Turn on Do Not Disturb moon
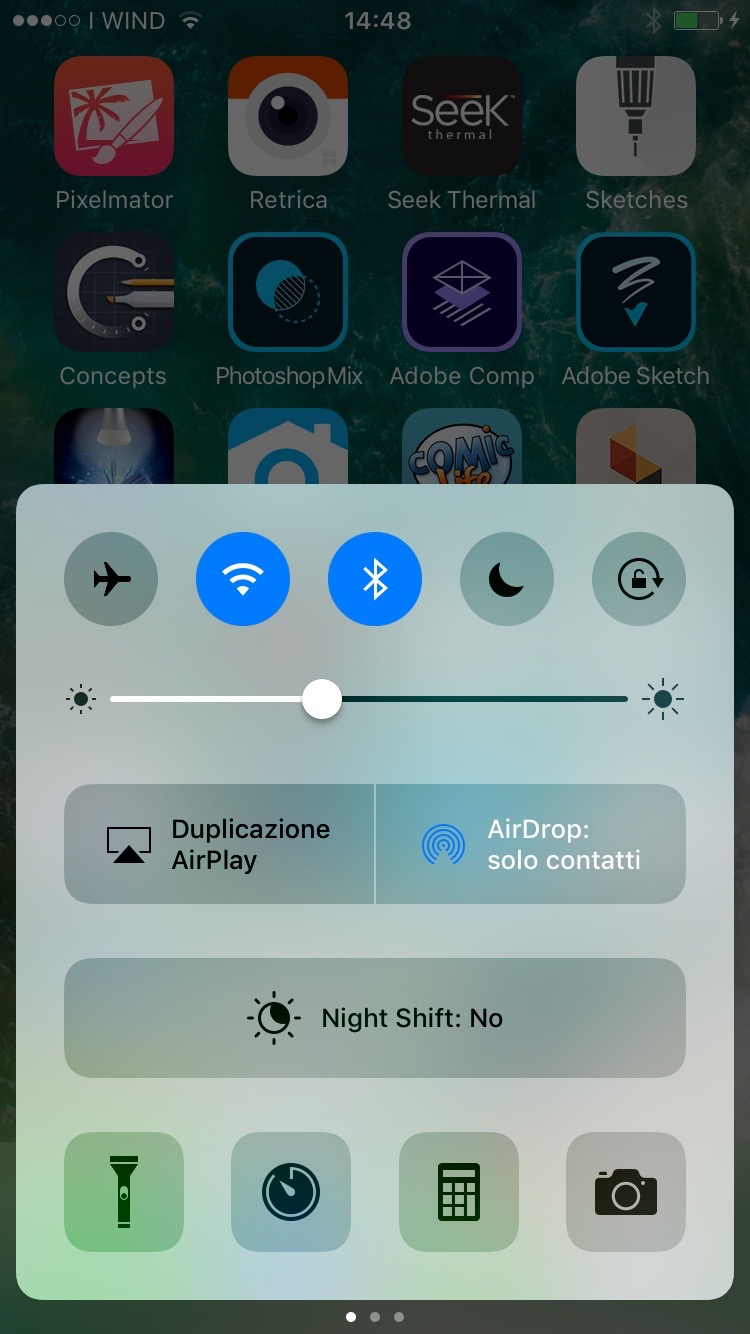 click(x=507, y=579)
